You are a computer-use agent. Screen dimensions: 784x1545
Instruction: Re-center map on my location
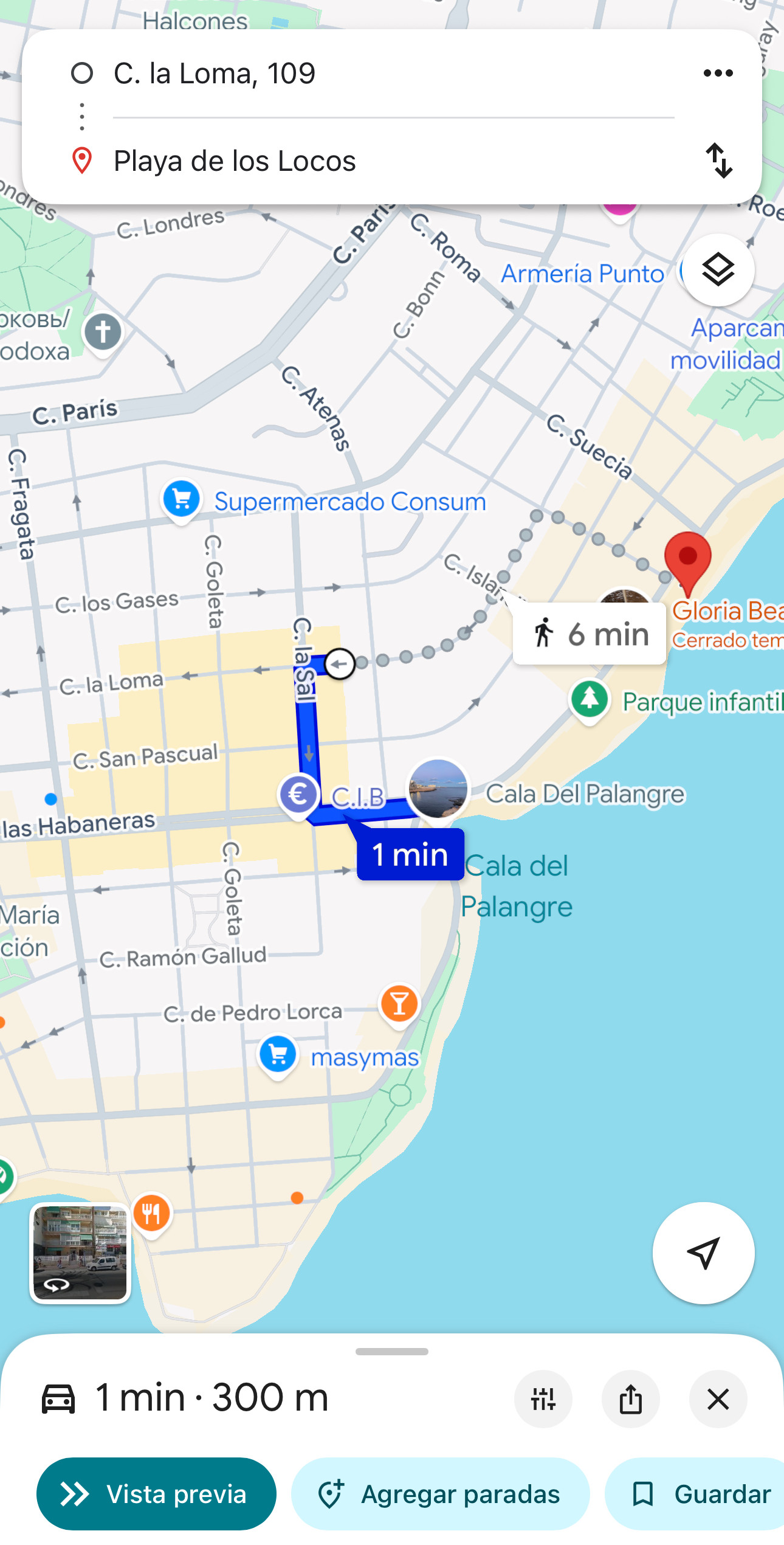(703, 1253)
